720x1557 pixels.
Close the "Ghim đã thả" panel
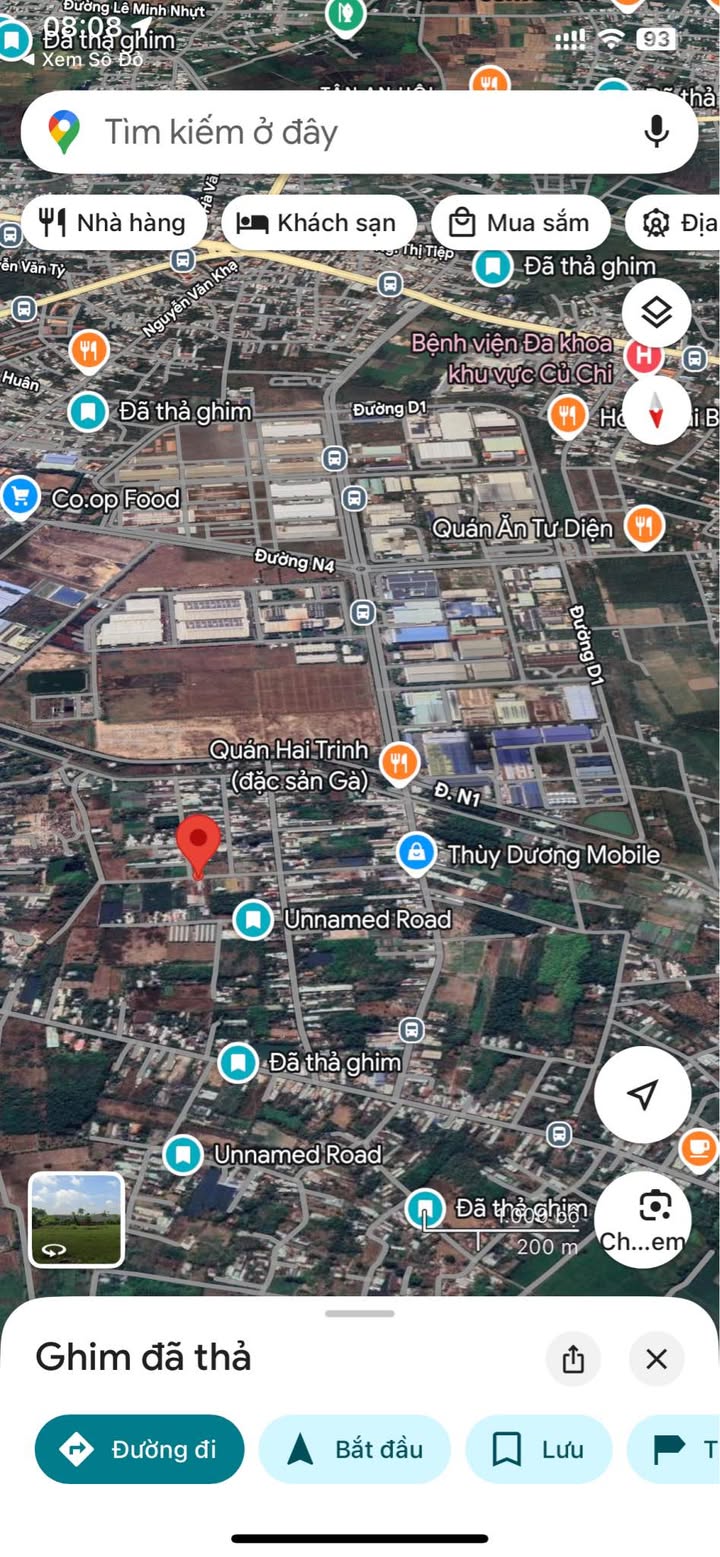[x=656, y=1359]
